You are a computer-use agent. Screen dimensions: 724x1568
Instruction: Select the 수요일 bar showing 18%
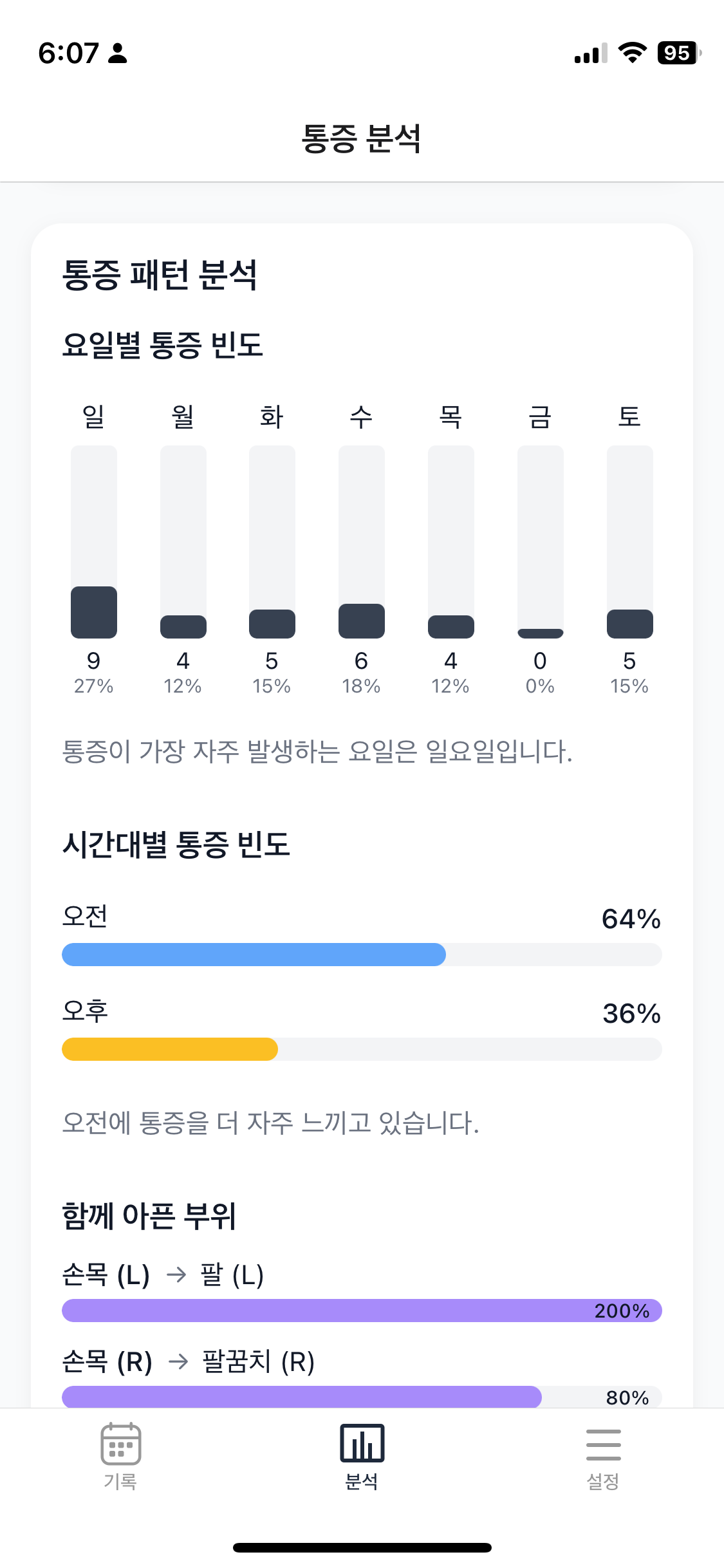click(361, 620)
